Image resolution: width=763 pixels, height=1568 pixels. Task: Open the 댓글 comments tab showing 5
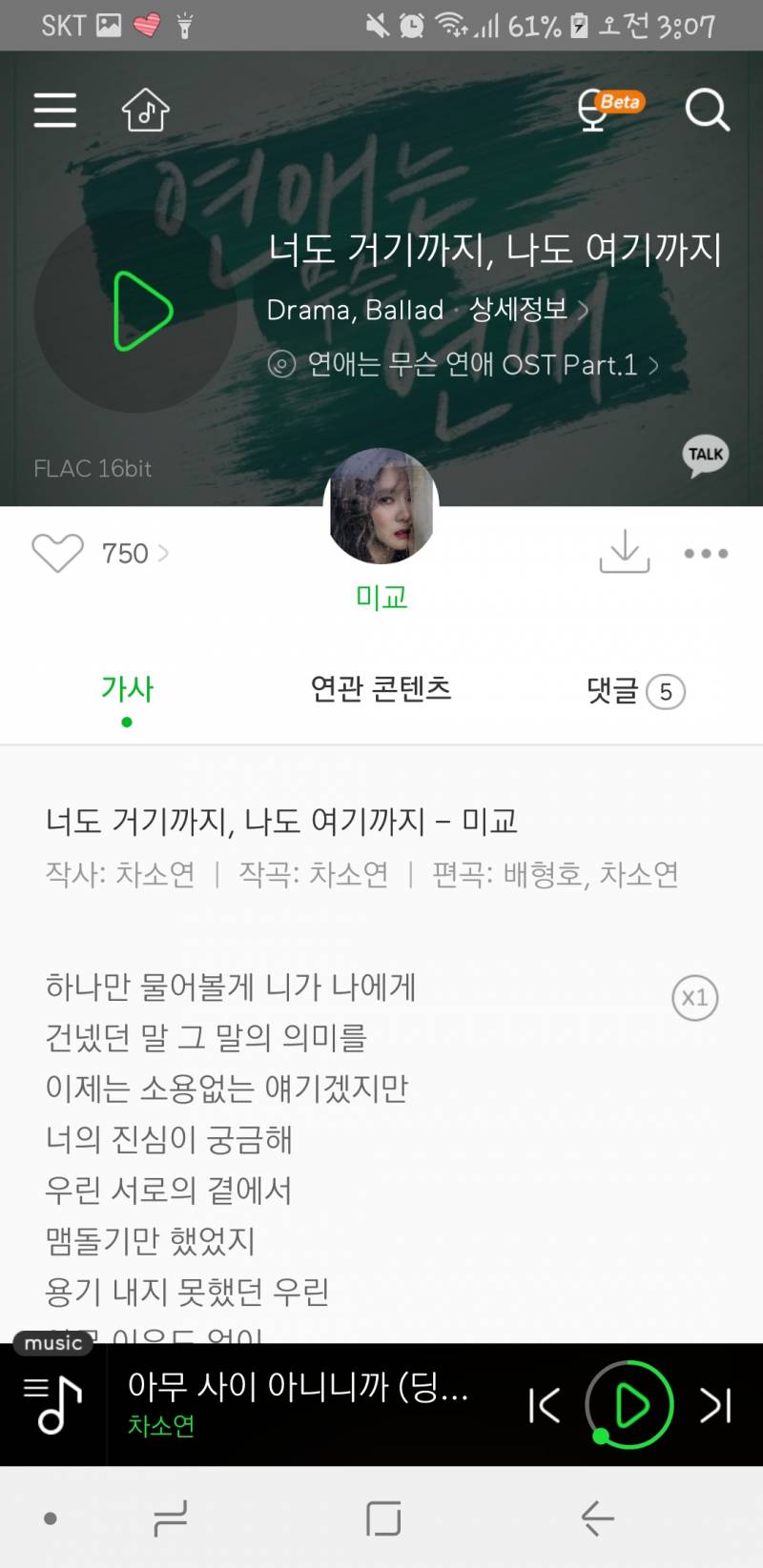pos(632,690)
